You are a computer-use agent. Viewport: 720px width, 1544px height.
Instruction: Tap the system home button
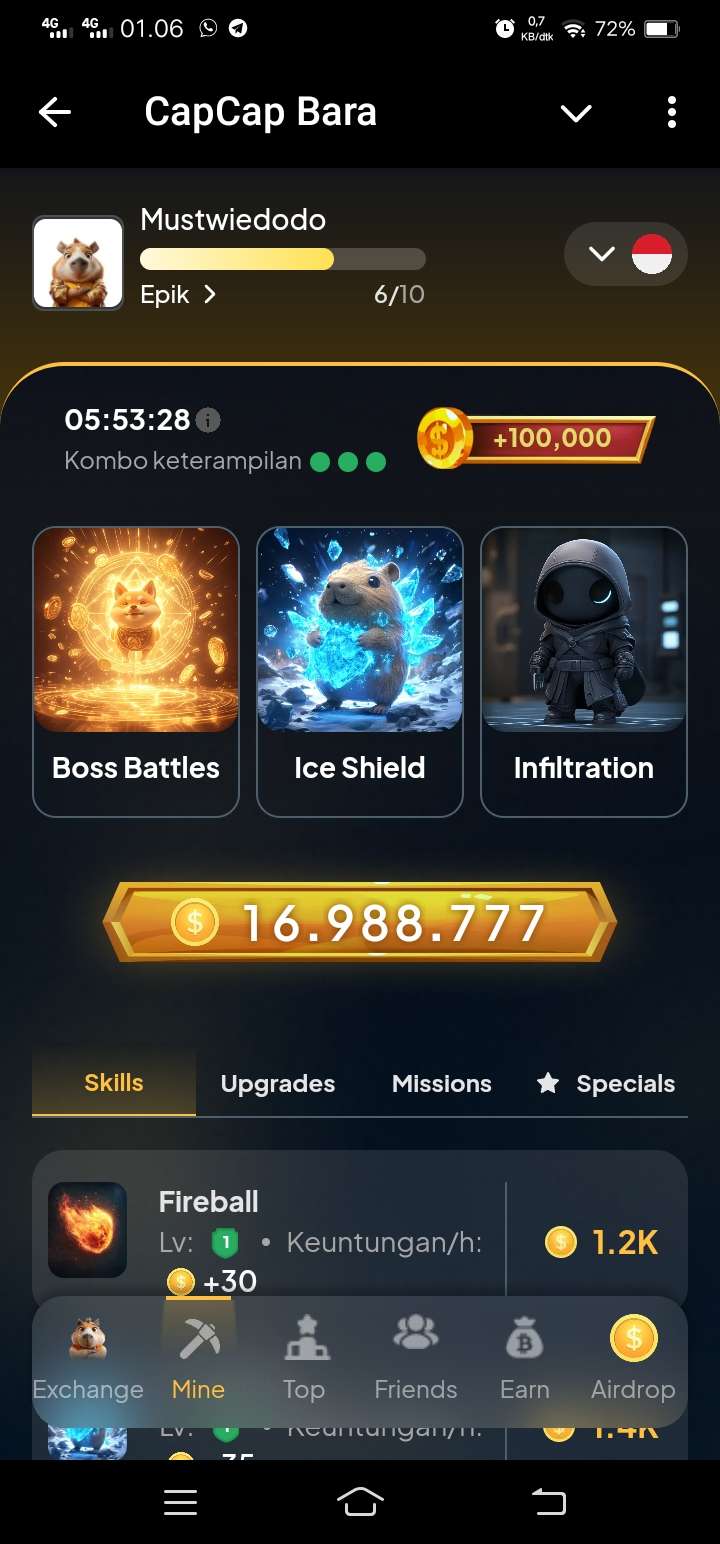tap(360, 1501)
